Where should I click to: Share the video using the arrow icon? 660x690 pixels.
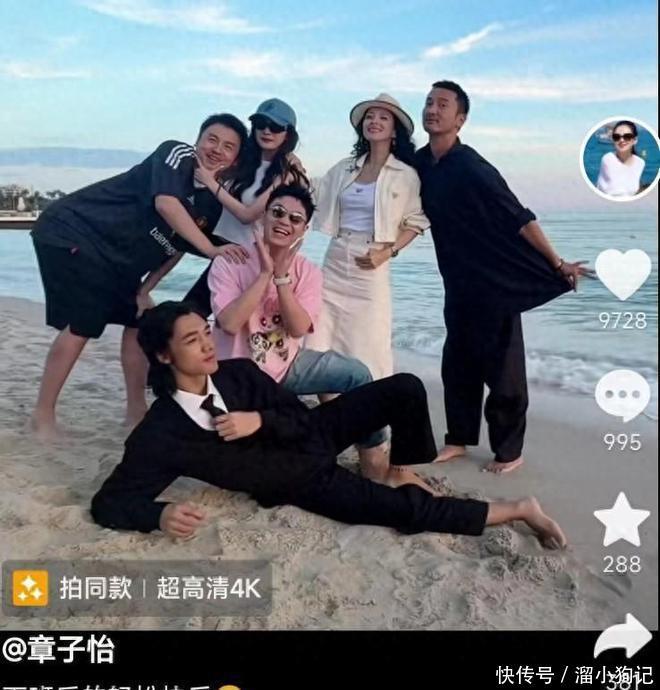click(622, 637)
